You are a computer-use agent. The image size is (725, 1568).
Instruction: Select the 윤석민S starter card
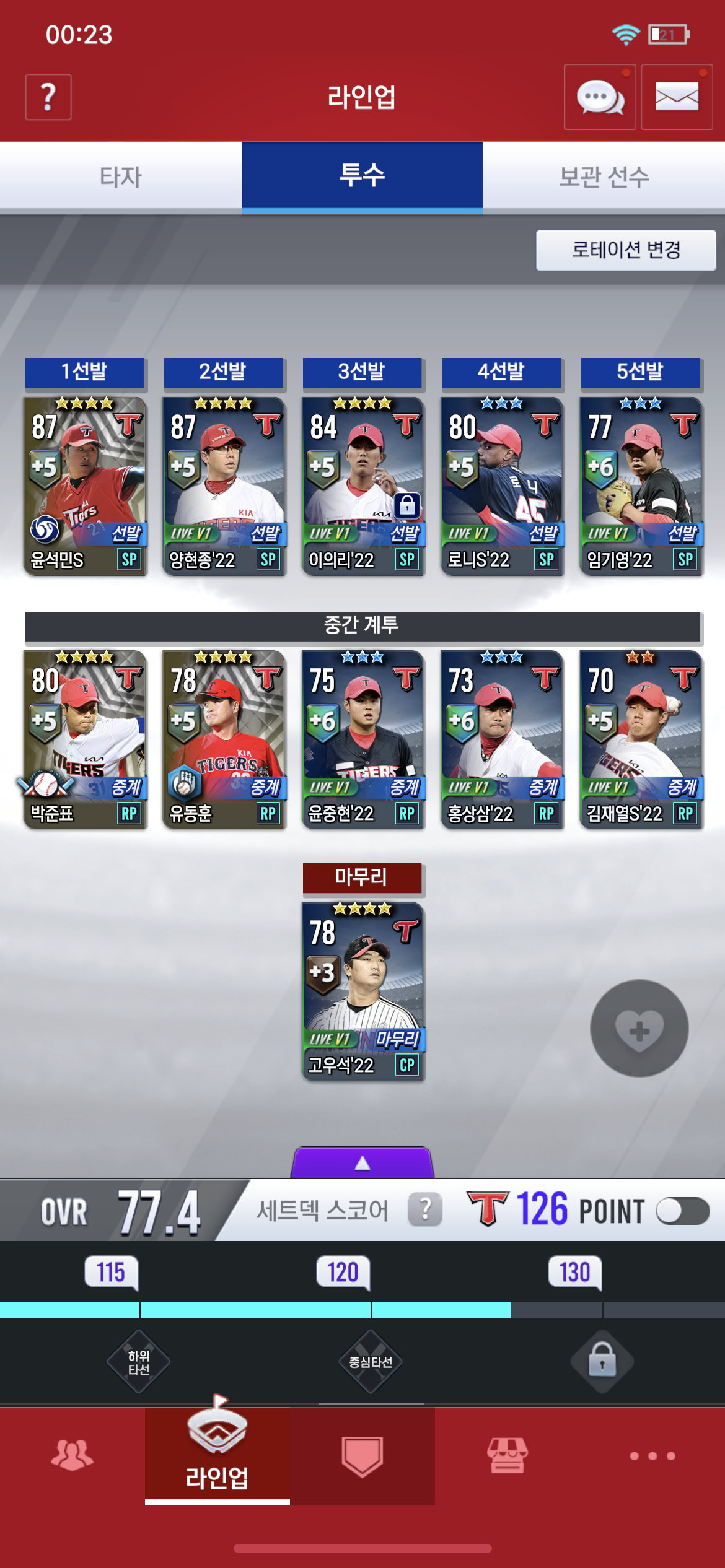[x=85, y=486]
